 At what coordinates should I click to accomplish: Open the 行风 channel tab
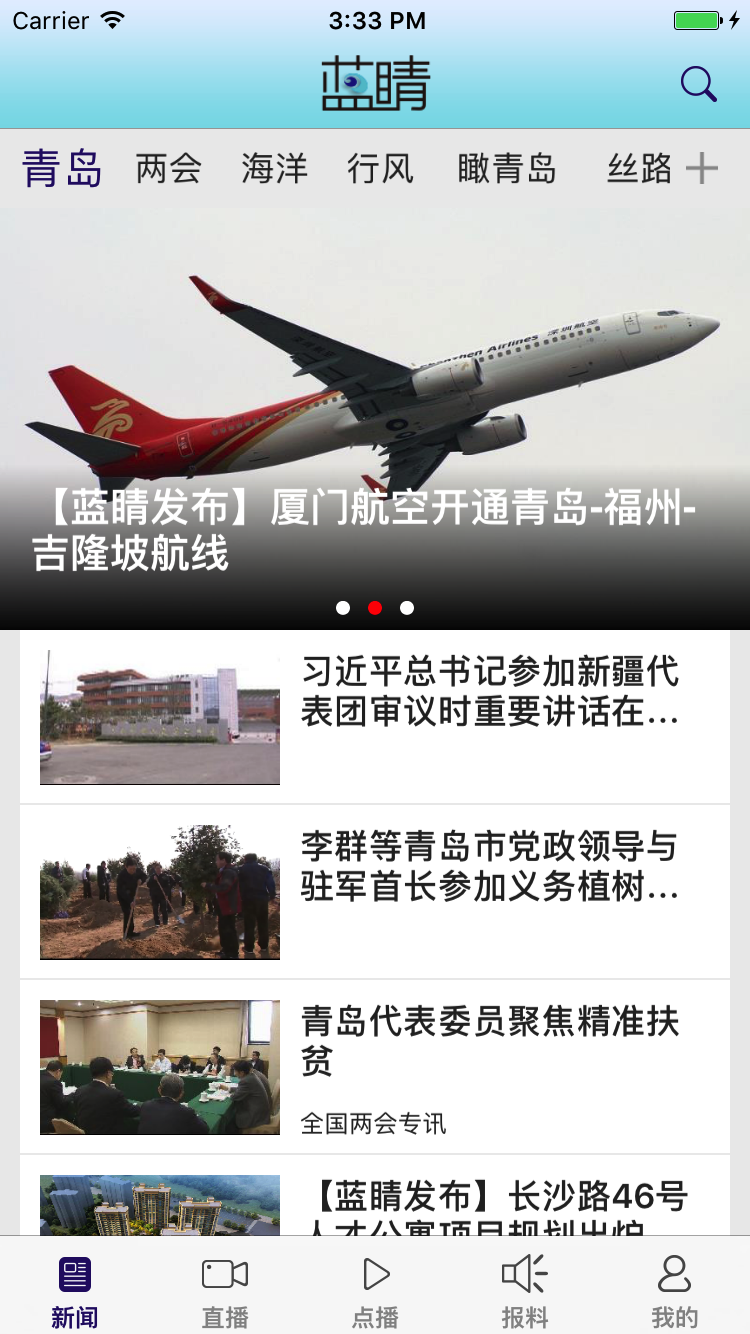[x=380, y=169]
